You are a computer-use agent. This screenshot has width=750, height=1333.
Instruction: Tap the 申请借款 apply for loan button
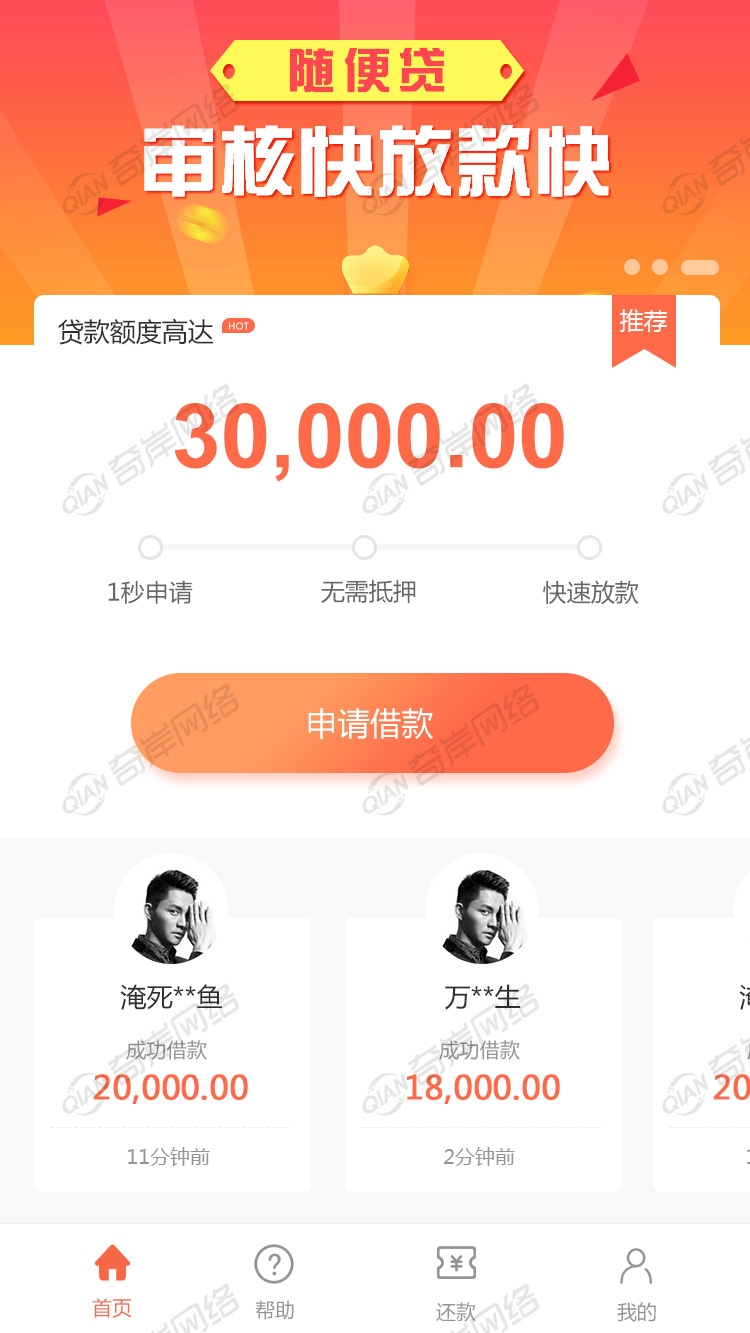[372, 723]
